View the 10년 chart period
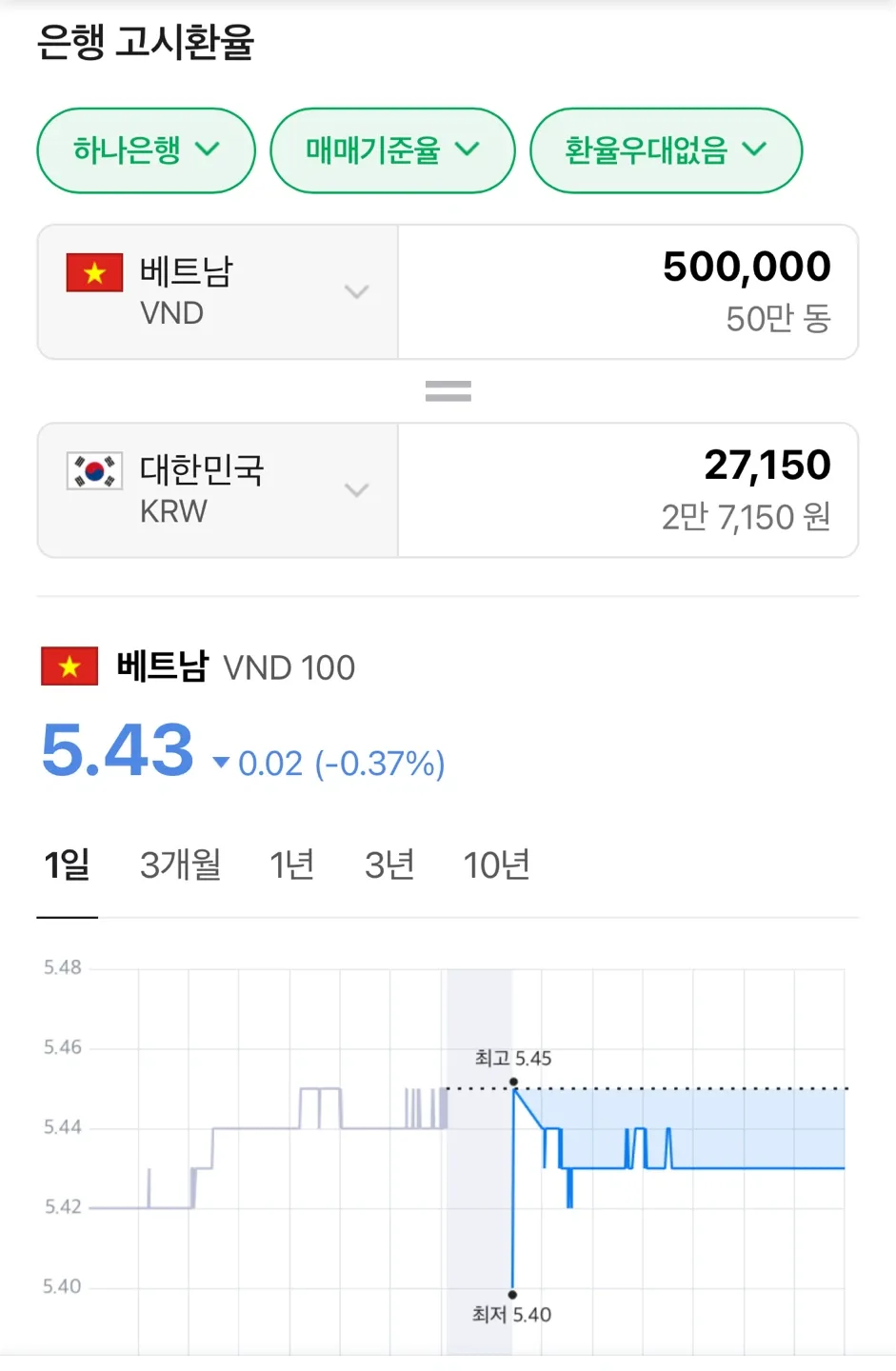 pyautogui.click(x=496, y=865)
